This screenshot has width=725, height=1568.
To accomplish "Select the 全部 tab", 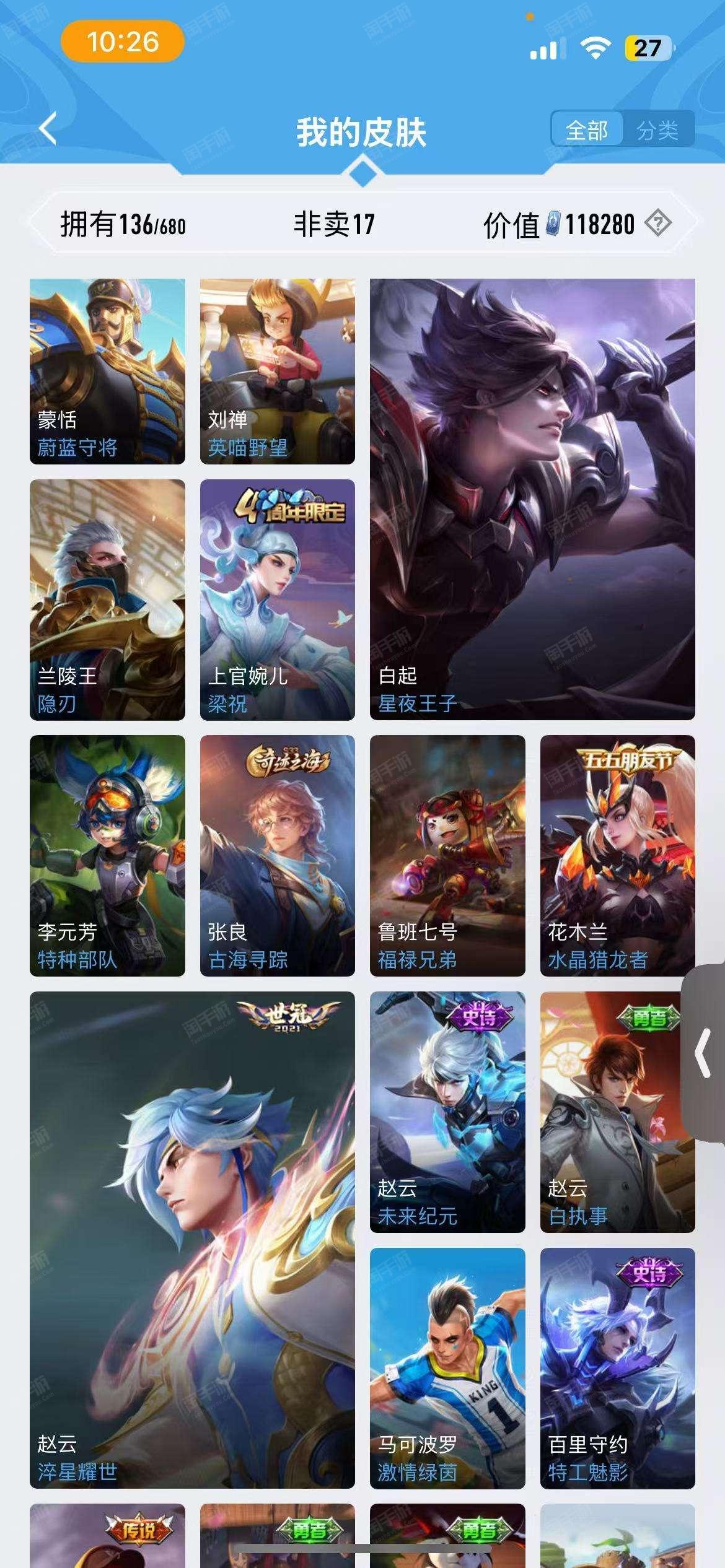I will coord(587,130).
